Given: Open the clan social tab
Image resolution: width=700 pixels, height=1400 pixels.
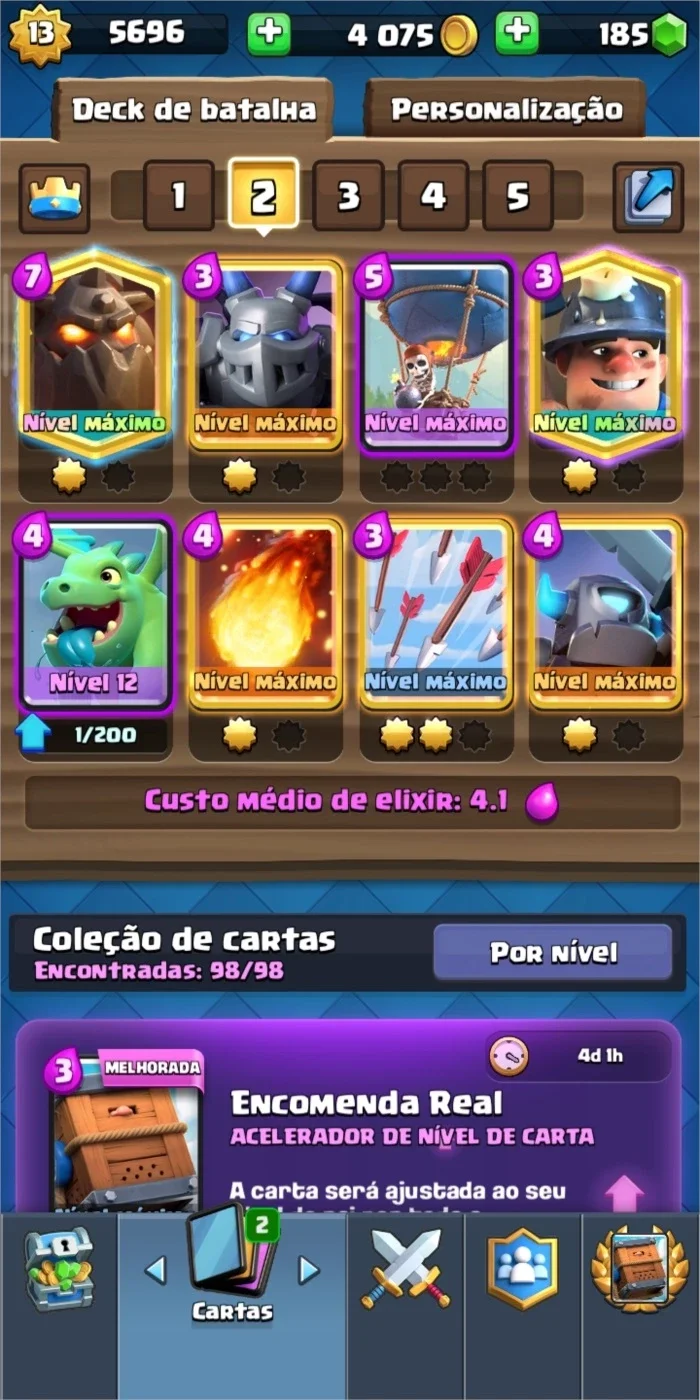Looking at the screenshot, I should tap(522, 1268).
